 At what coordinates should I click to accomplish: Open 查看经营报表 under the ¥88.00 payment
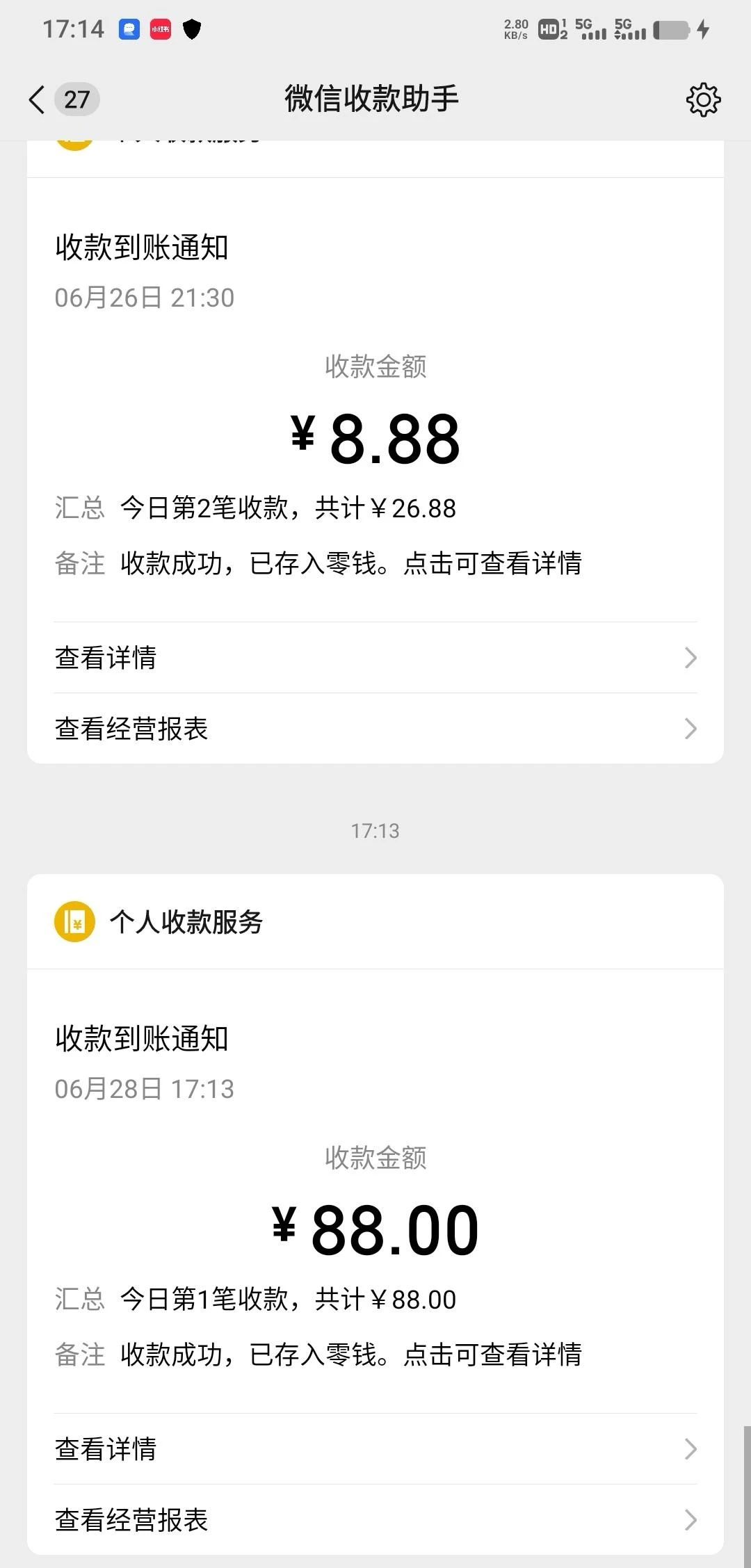pos(375,1520)
